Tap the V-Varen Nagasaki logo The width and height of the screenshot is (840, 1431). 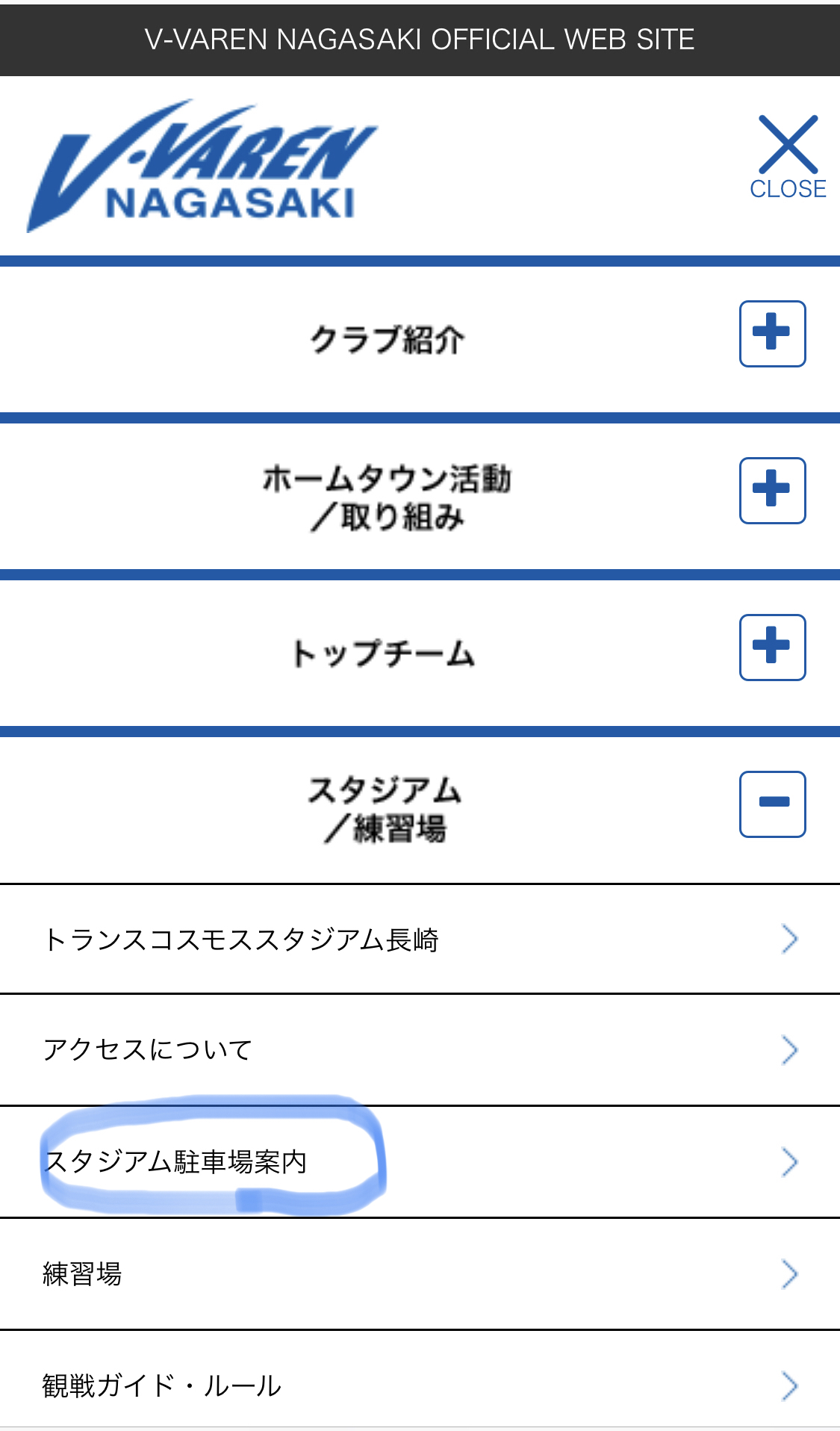tap(202, 166)
